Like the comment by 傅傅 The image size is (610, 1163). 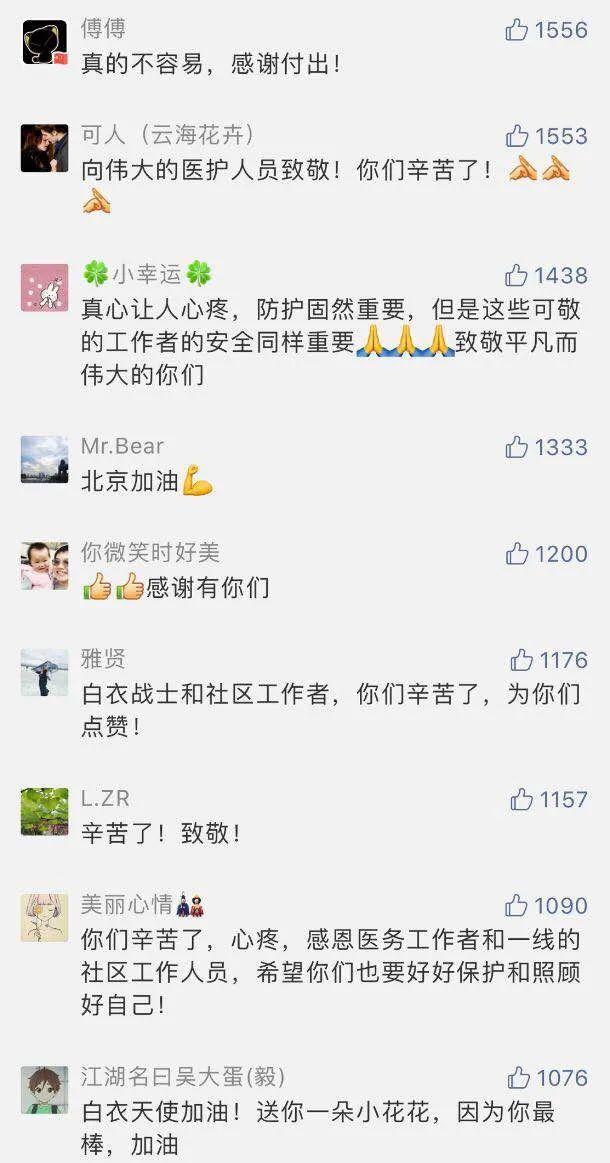click(x=517, y=30)
